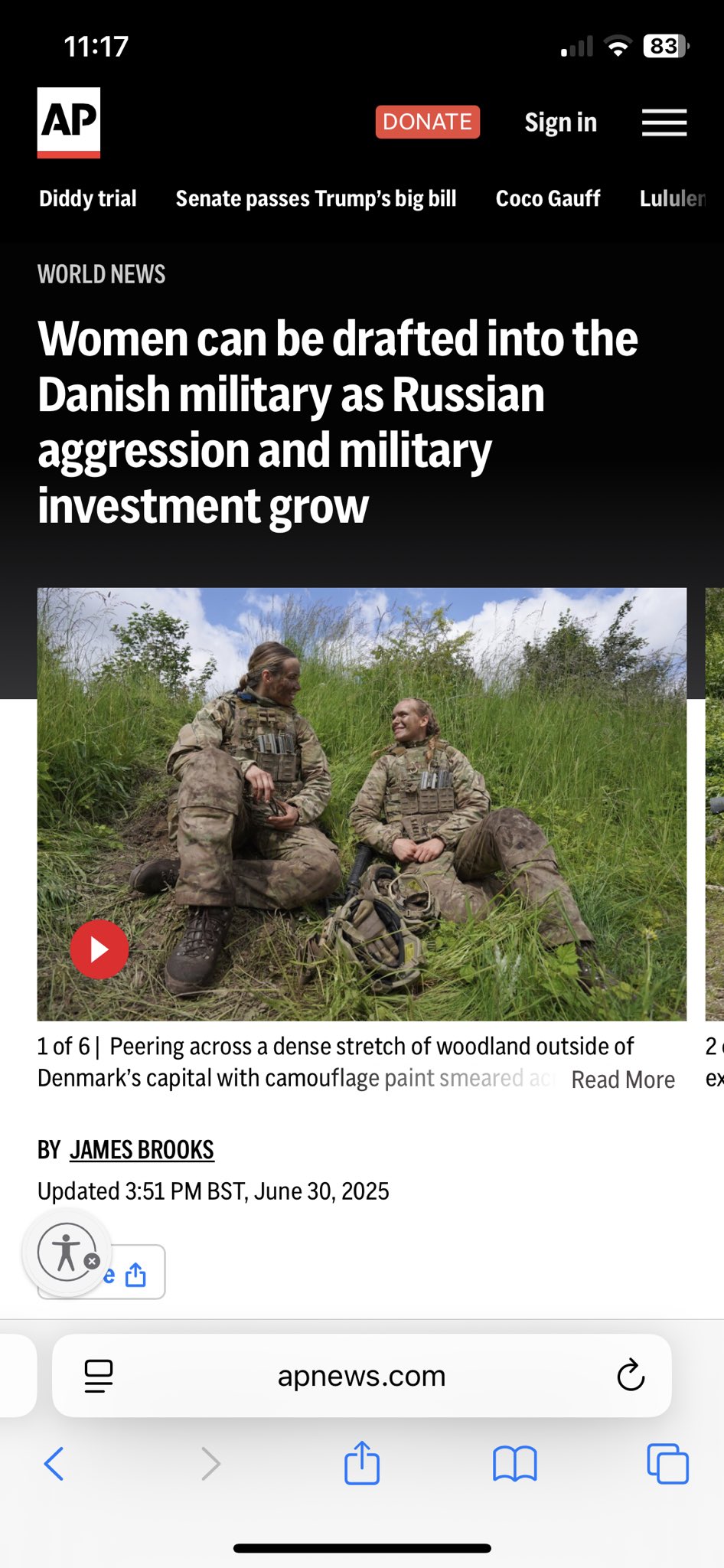Open Safari page settings menu
Screen dimensions: 724x1568
99,1376
